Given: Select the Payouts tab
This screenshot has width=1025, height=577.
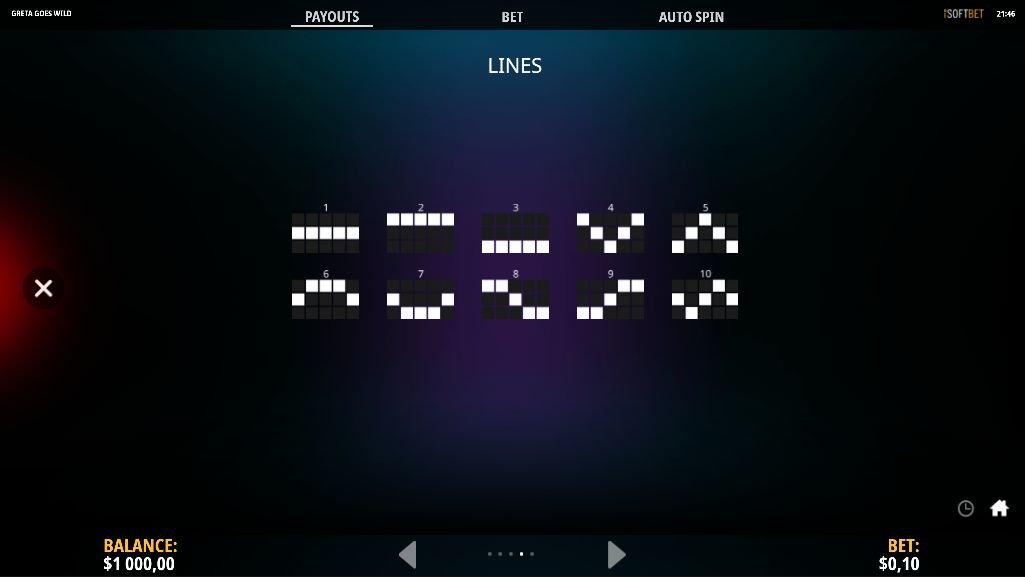Looking at the screenshot, I should coord(332,17).
